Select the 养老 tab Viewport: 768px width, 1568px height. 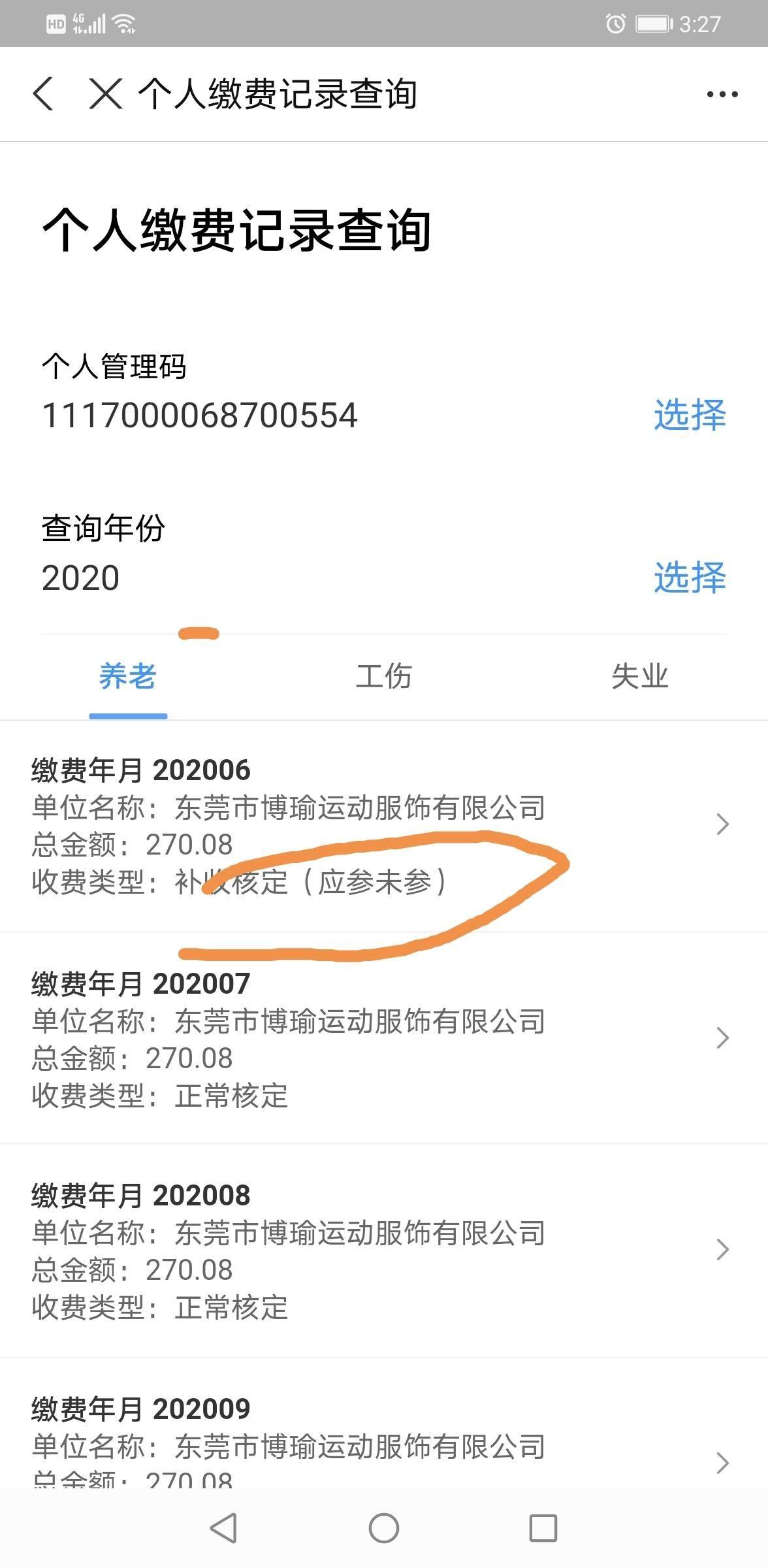click(x=128, y=677)
